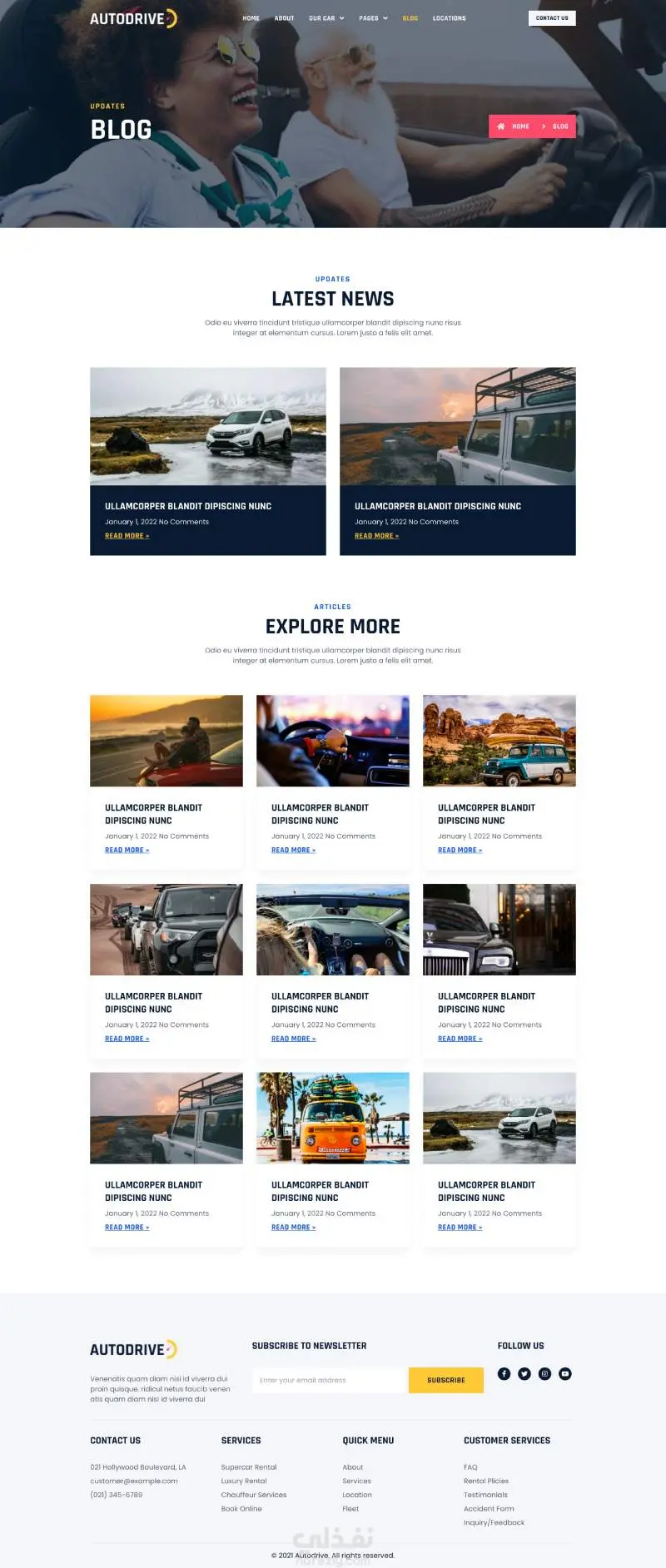Open the Instagram icon in the footer
This screenshot has height=1568, width=666.
coord(544,1374)
